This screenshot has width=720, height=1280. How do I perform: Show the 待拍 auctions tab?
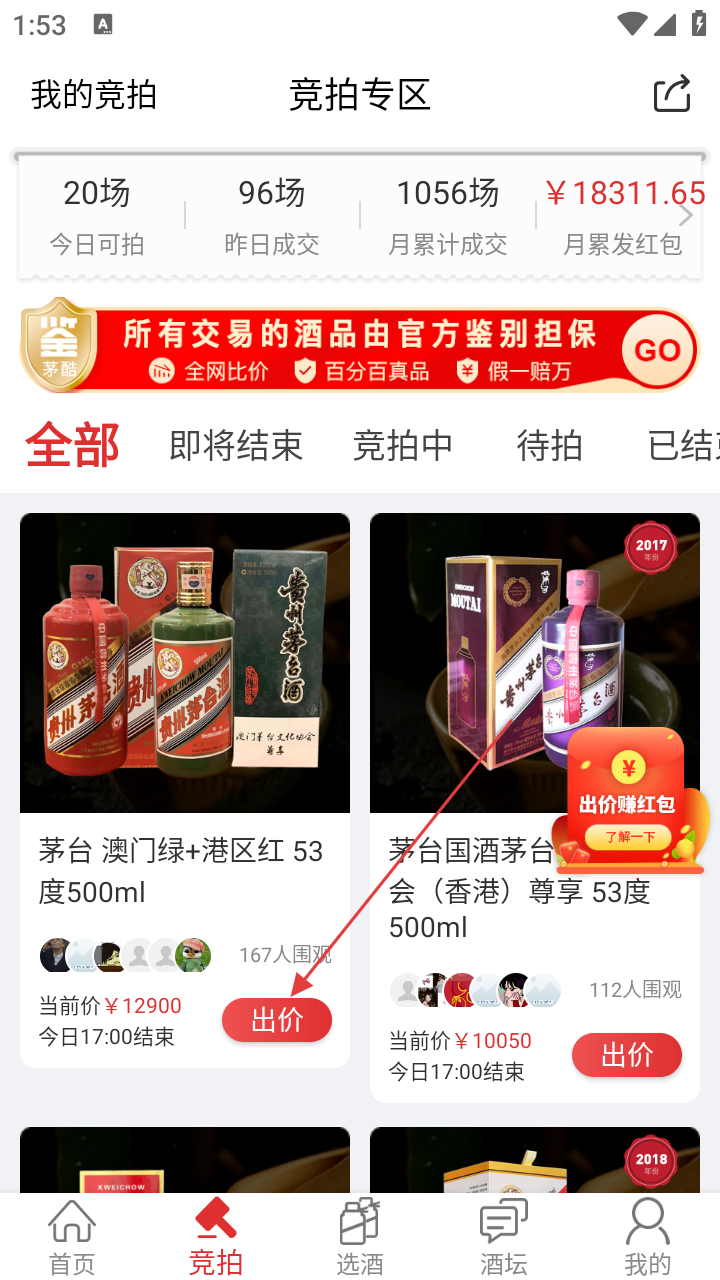pyautogui.click(x=549, y=446)
